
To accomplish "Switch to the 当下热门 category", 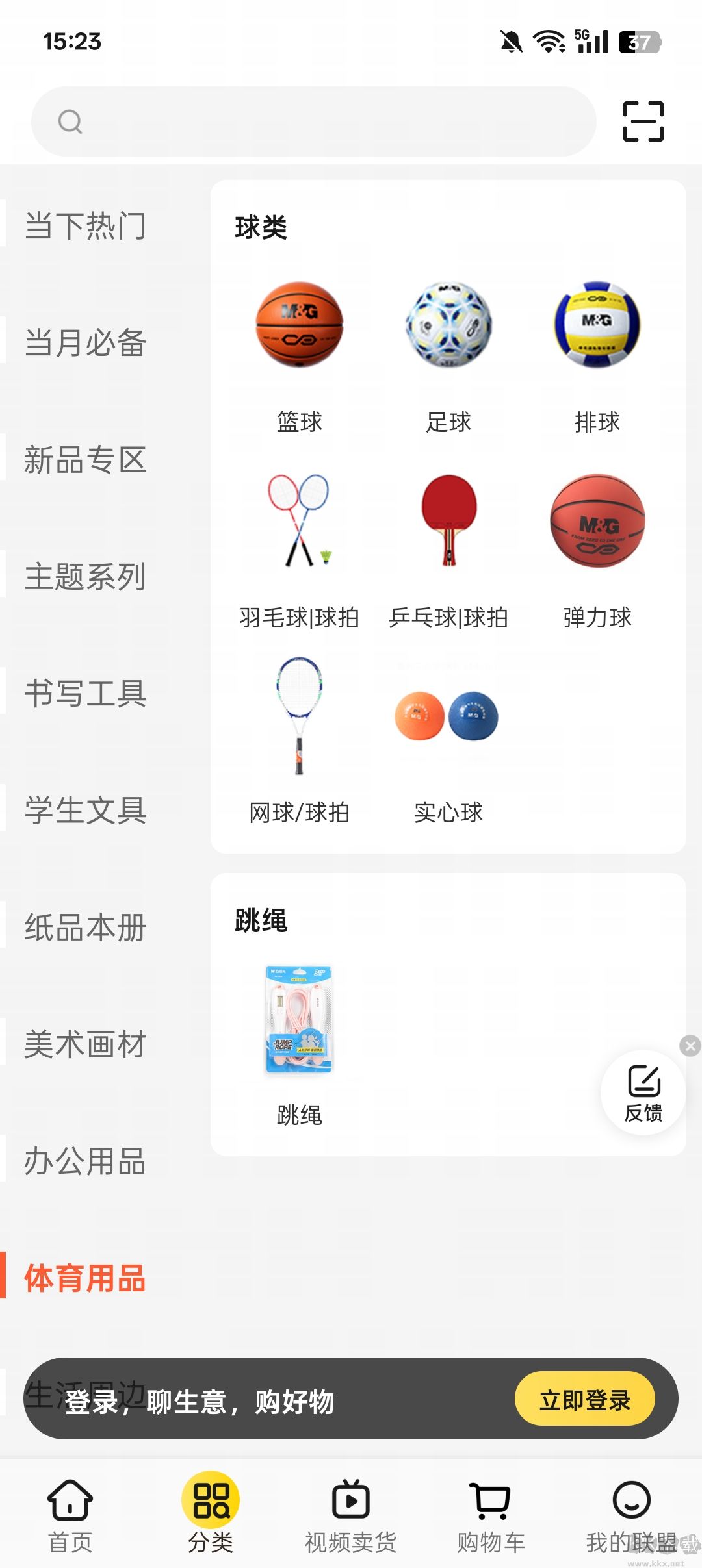I will pos(86,226).
